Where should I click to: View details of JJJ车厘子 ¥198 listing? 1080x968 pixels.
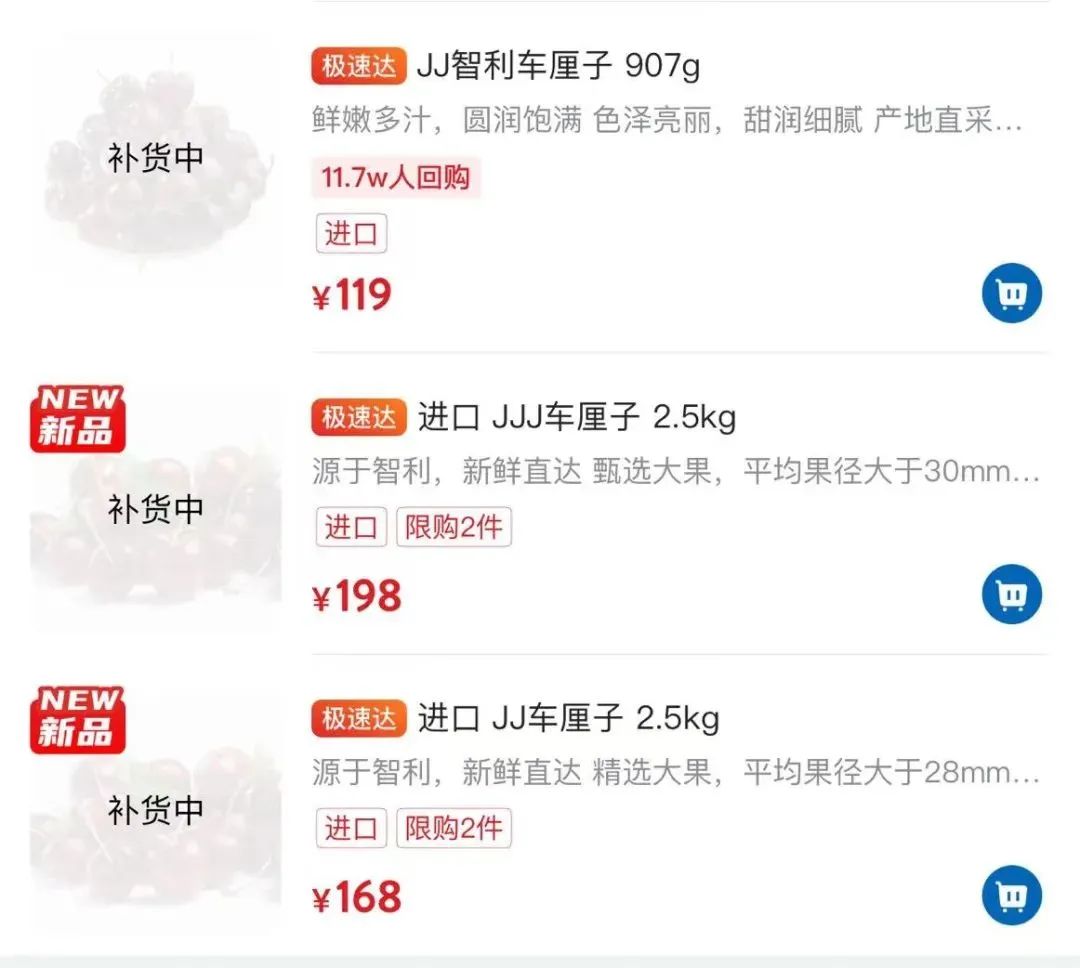click(x=576, y=417)
